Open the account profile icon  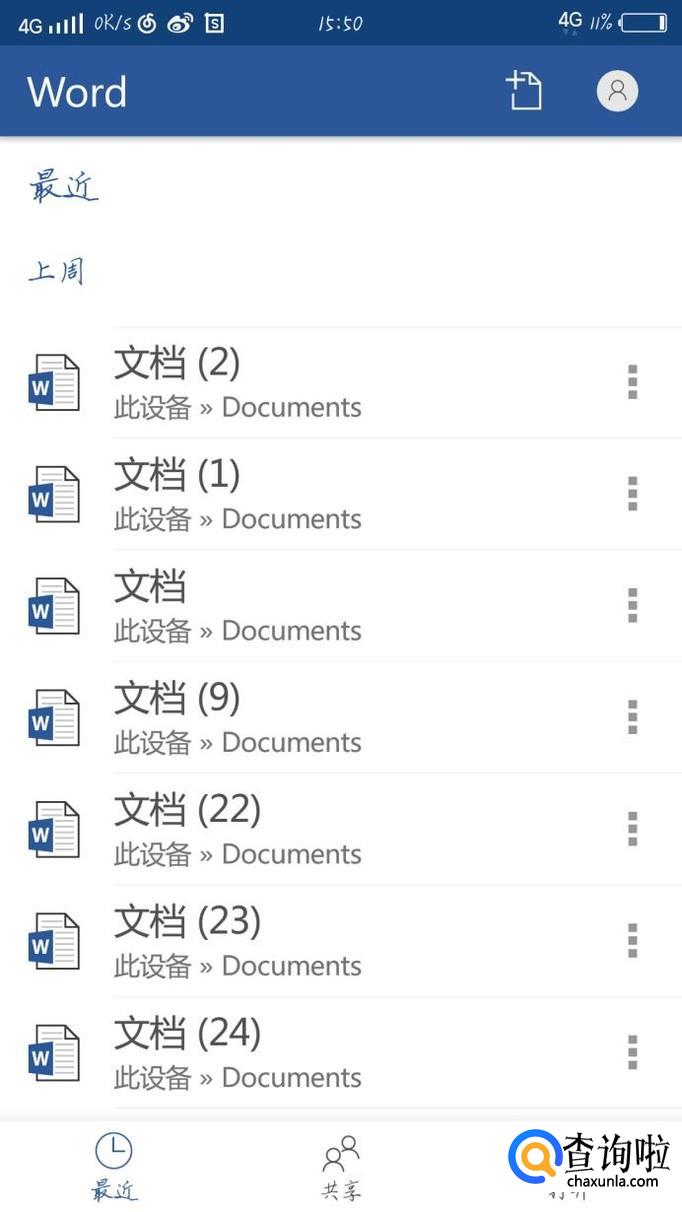pos(617,91)
